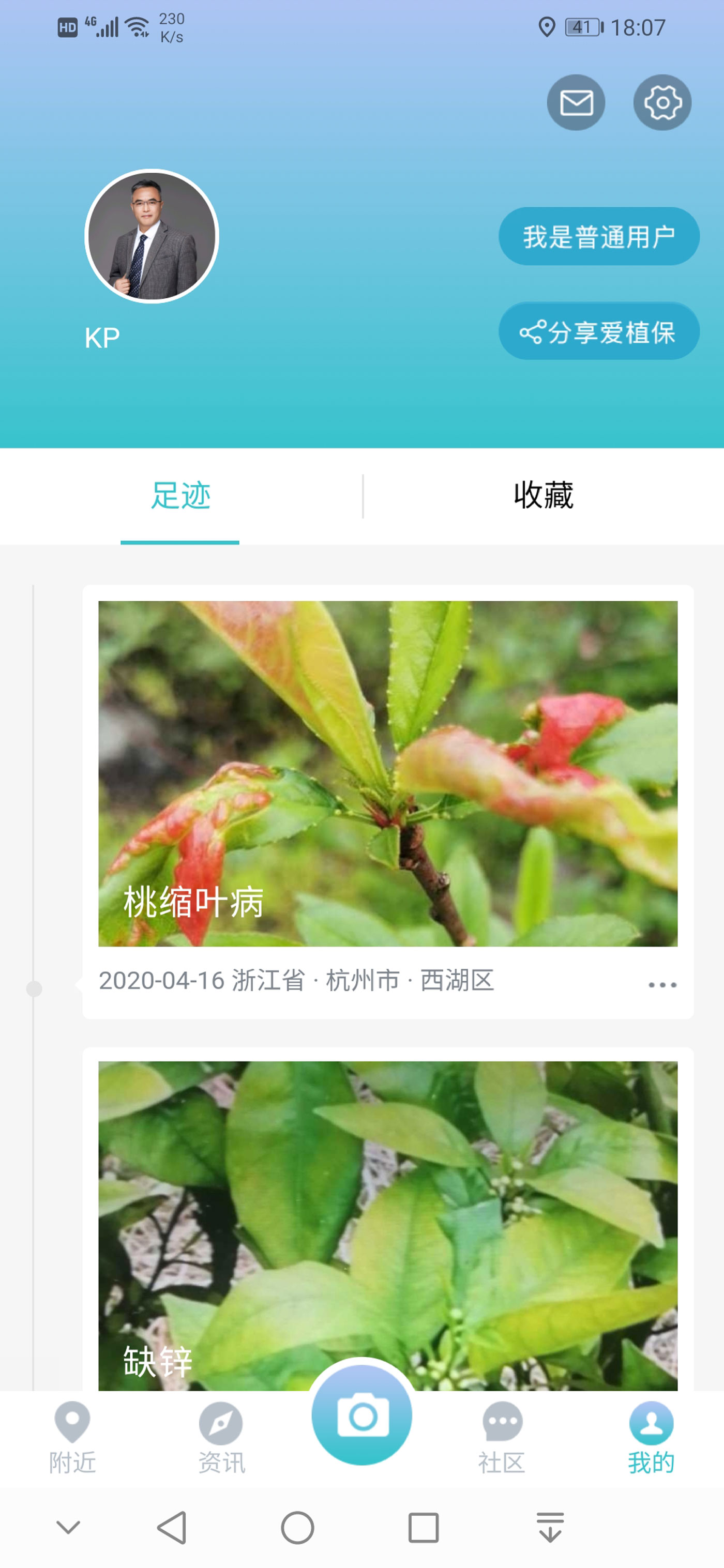Screen dimensions: 724x1568
Task: Open the settings gear icon
Action: [662, 102]
